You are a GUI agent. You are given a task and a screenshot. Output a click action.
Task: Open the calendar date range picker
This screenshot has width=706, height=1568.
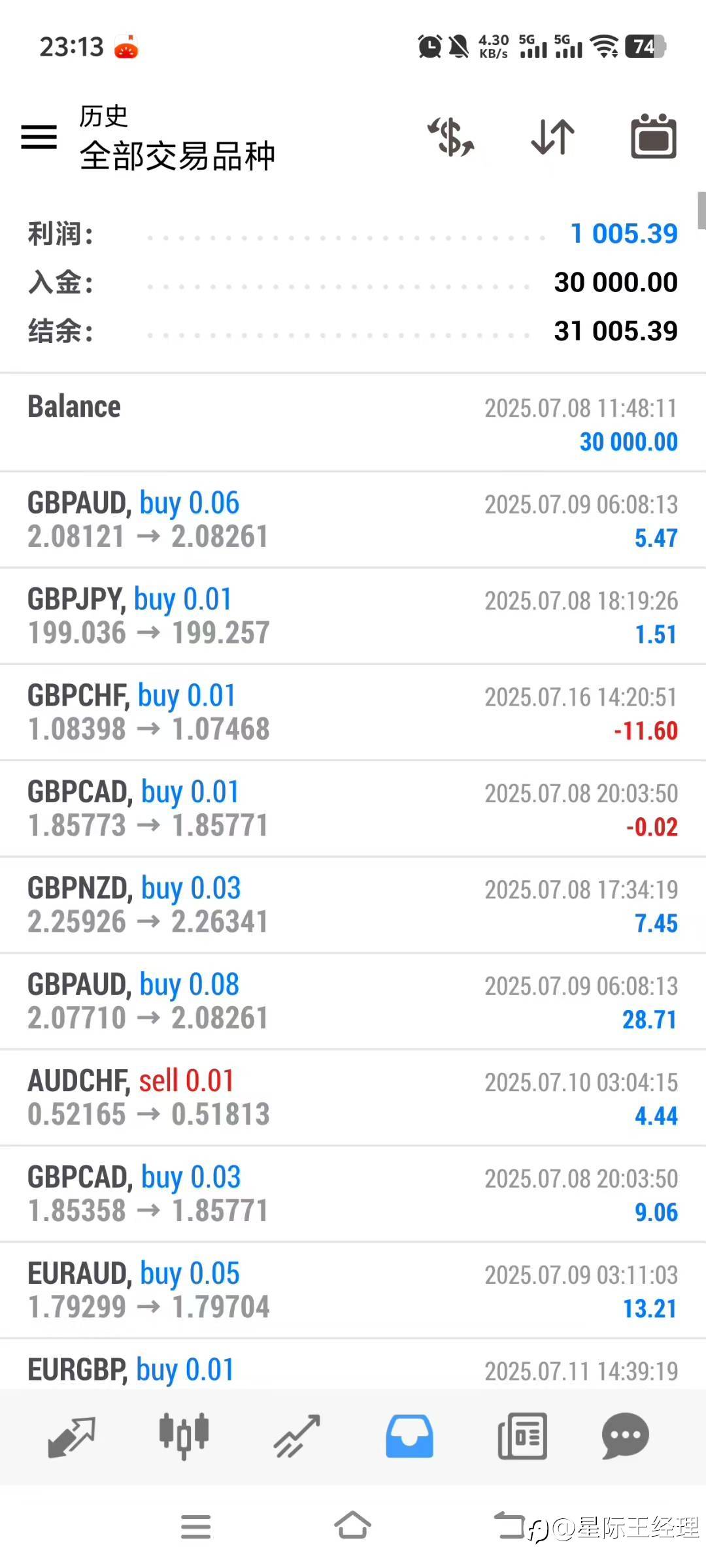[653, 136]
